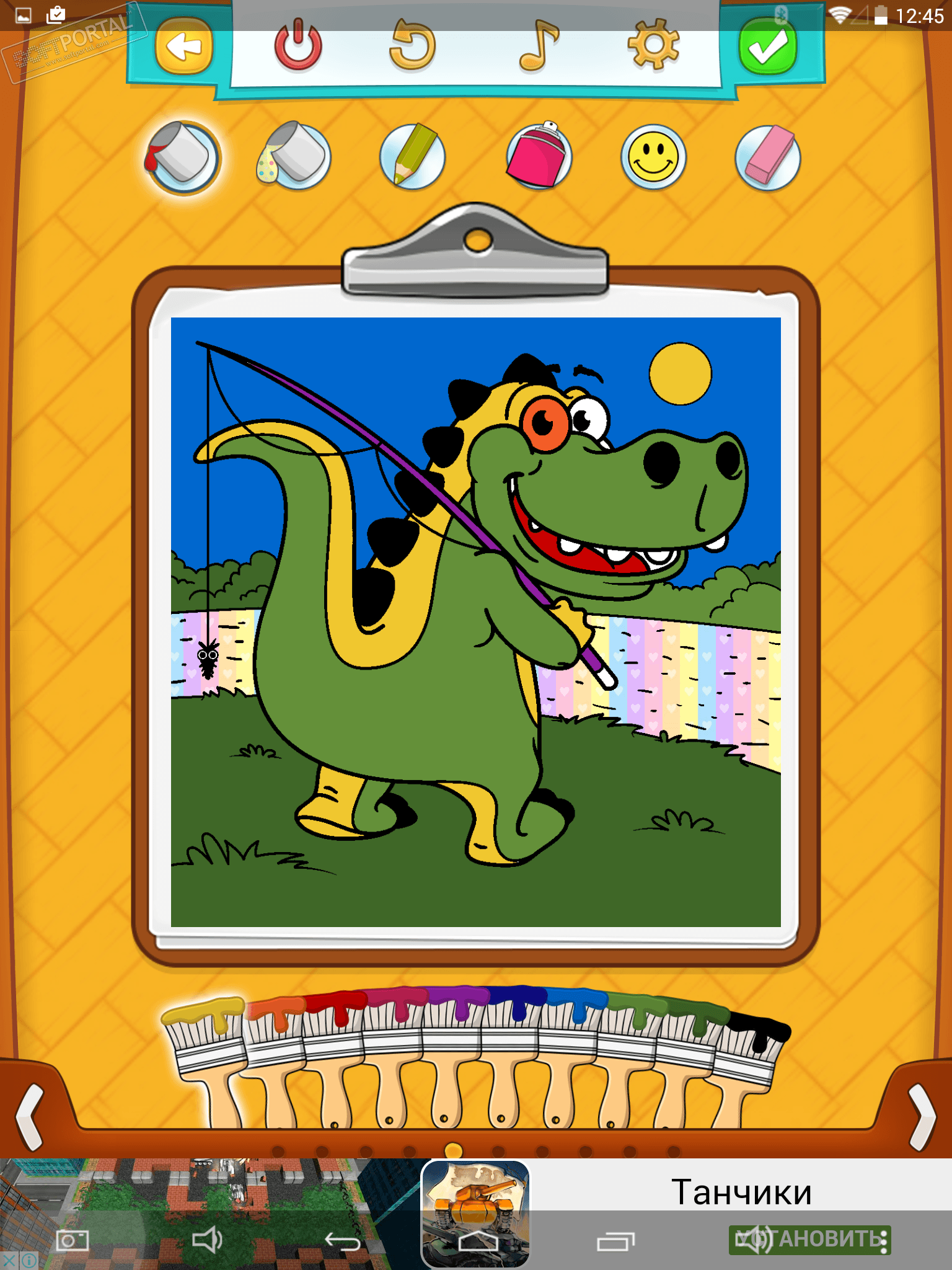Select the paint bucket fill tool
The height and width of the screenshot is (1270, 952).
click(x=182, y=157)
